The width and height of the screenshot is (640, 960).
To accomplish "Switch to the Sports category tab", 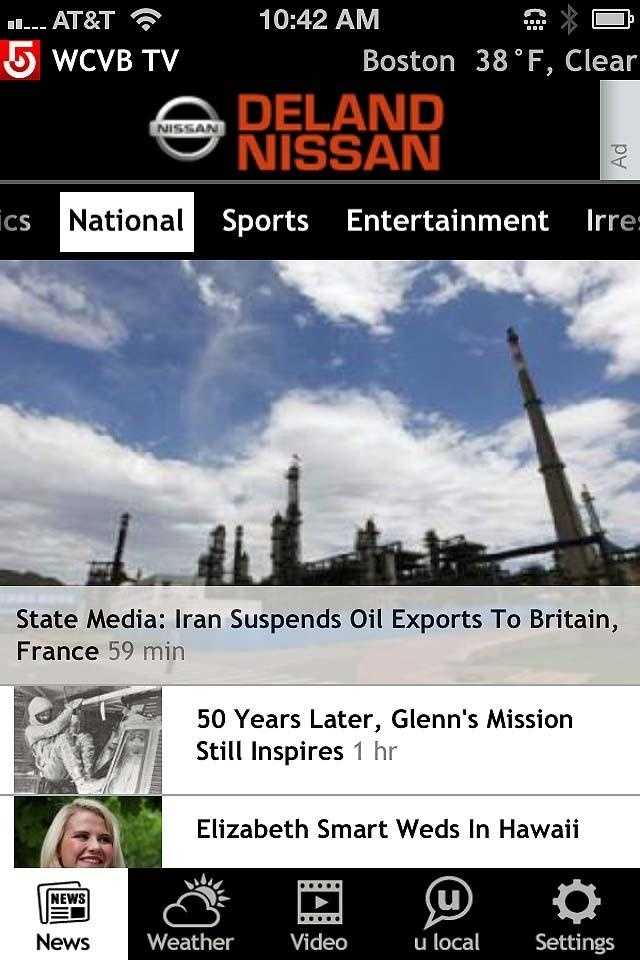I will point(265,221).
